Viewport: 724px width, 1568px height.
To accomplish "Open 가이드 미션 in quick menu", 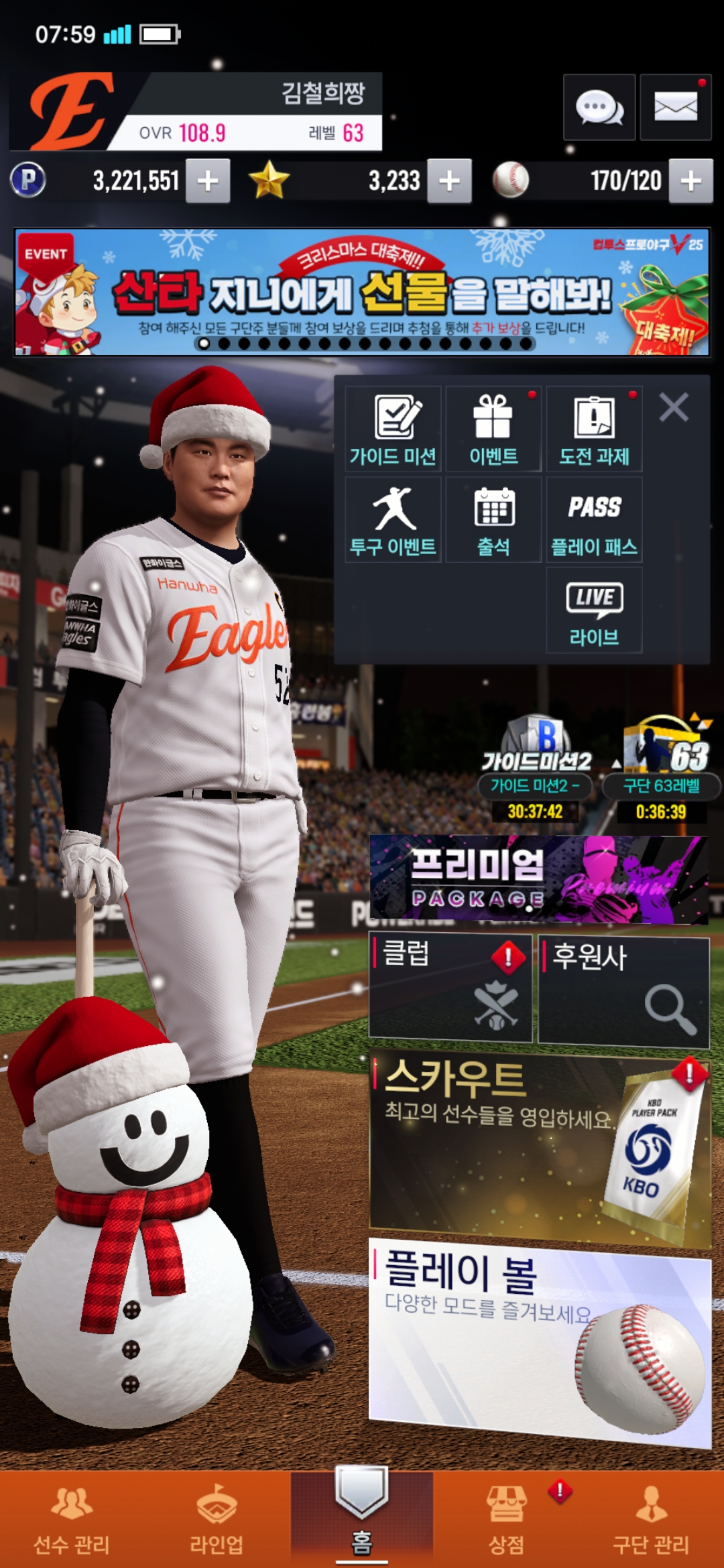I will click(393, 429).
